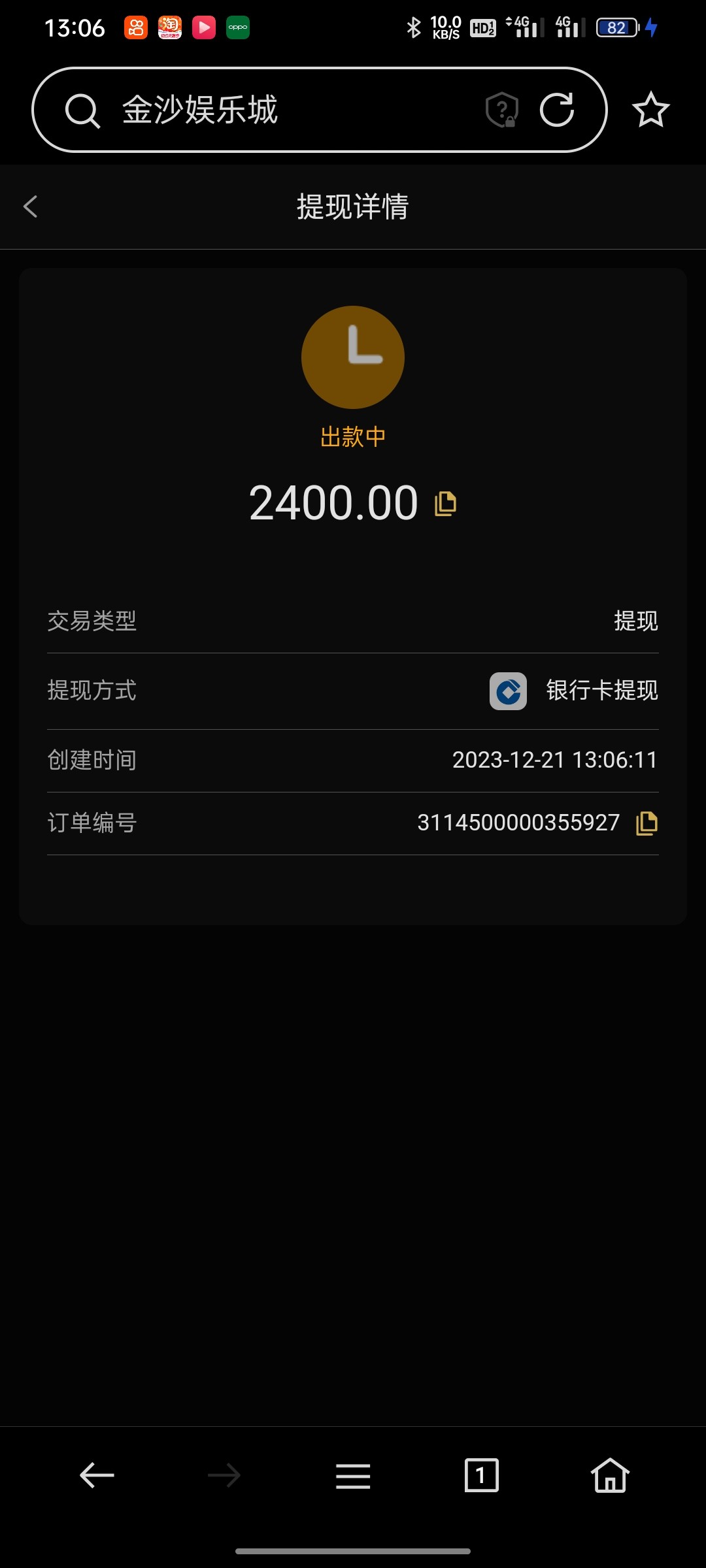Screen dimensions: 706x1568
Task: Enable Bluetooth from the status bar
Action: click(413, 27)
